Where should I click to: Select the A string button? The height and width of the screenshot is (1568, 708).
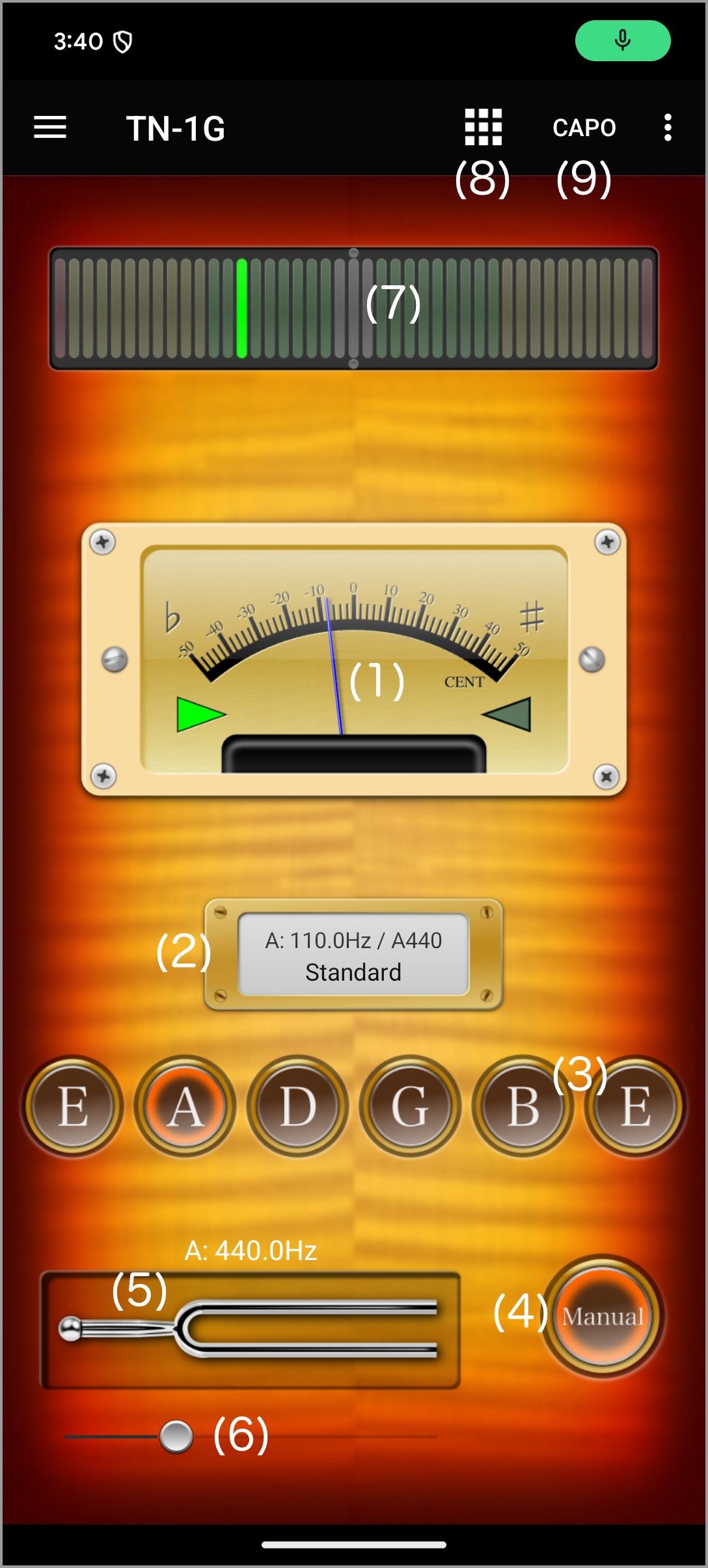tap(185, 1106)
